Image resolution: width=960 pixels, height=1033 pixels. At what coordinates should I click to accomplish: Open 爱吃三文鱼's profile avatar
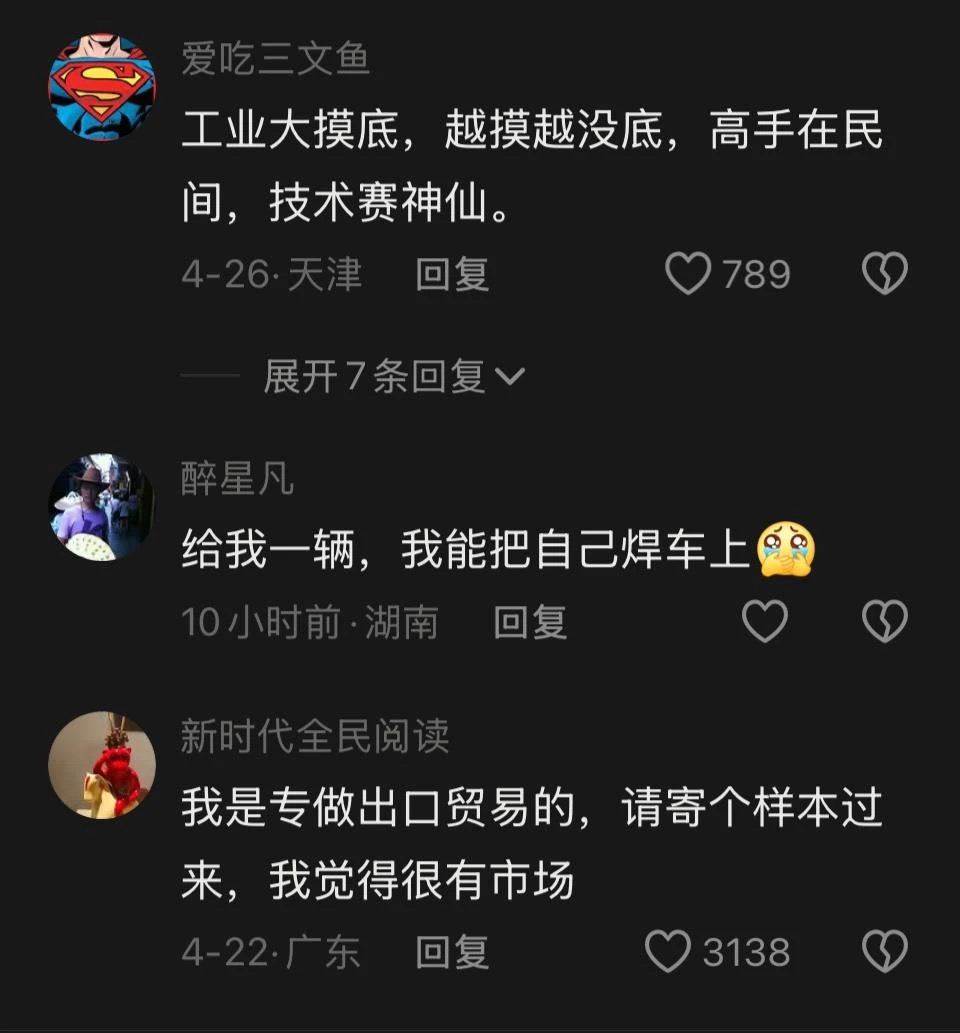tap(102, 86)
